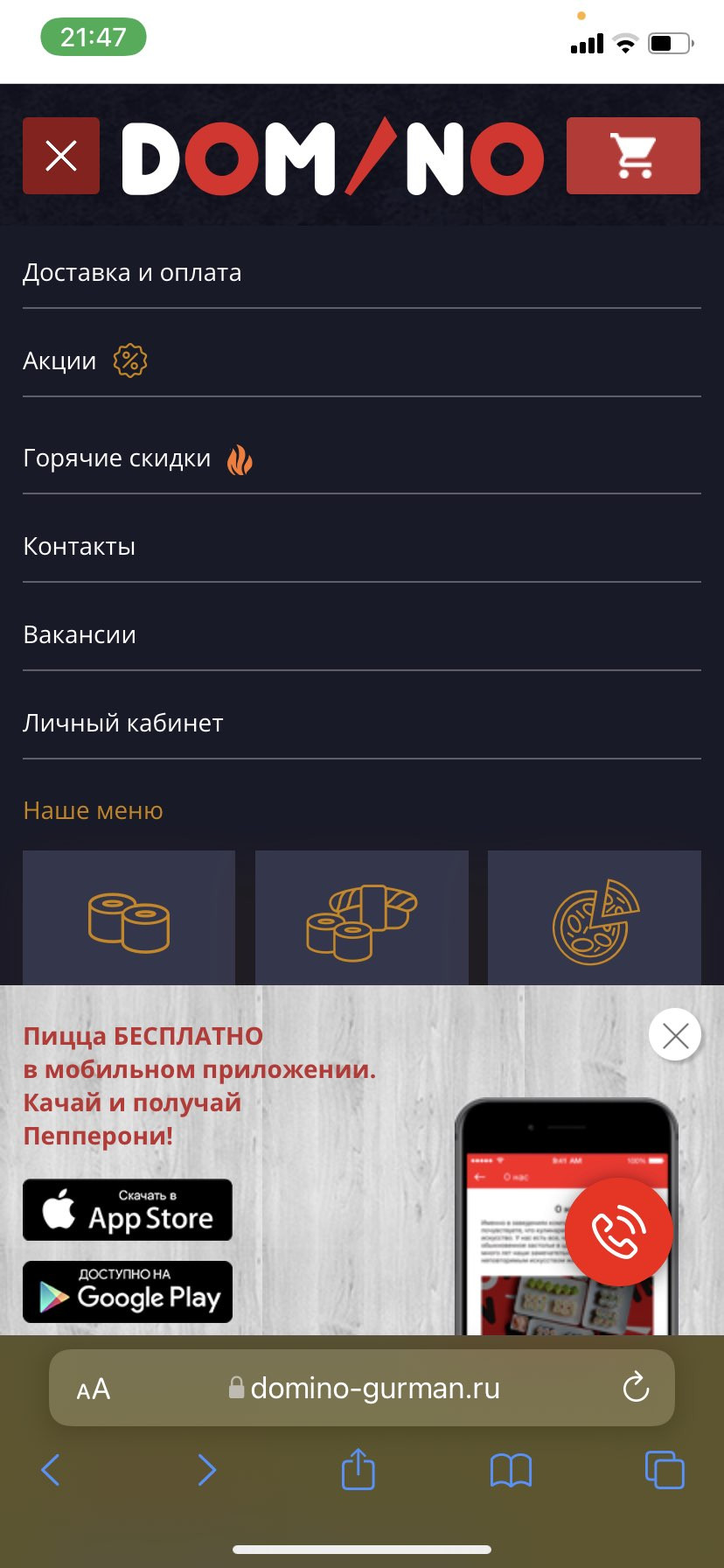The image size is (724, 1568).
Task: Open Доставка и оплата page
Action: 362,273
